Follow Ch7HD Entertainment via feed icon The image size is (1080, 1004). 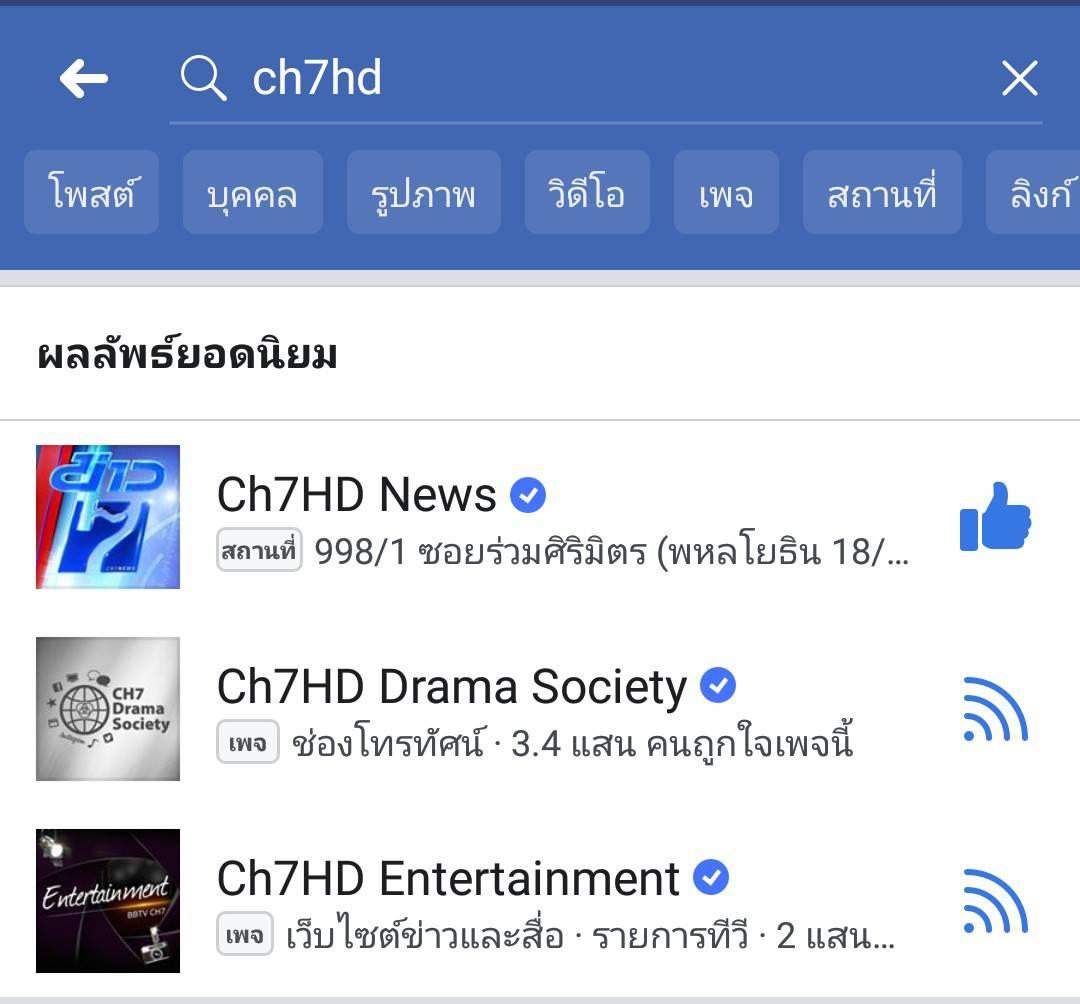[995, 901]
